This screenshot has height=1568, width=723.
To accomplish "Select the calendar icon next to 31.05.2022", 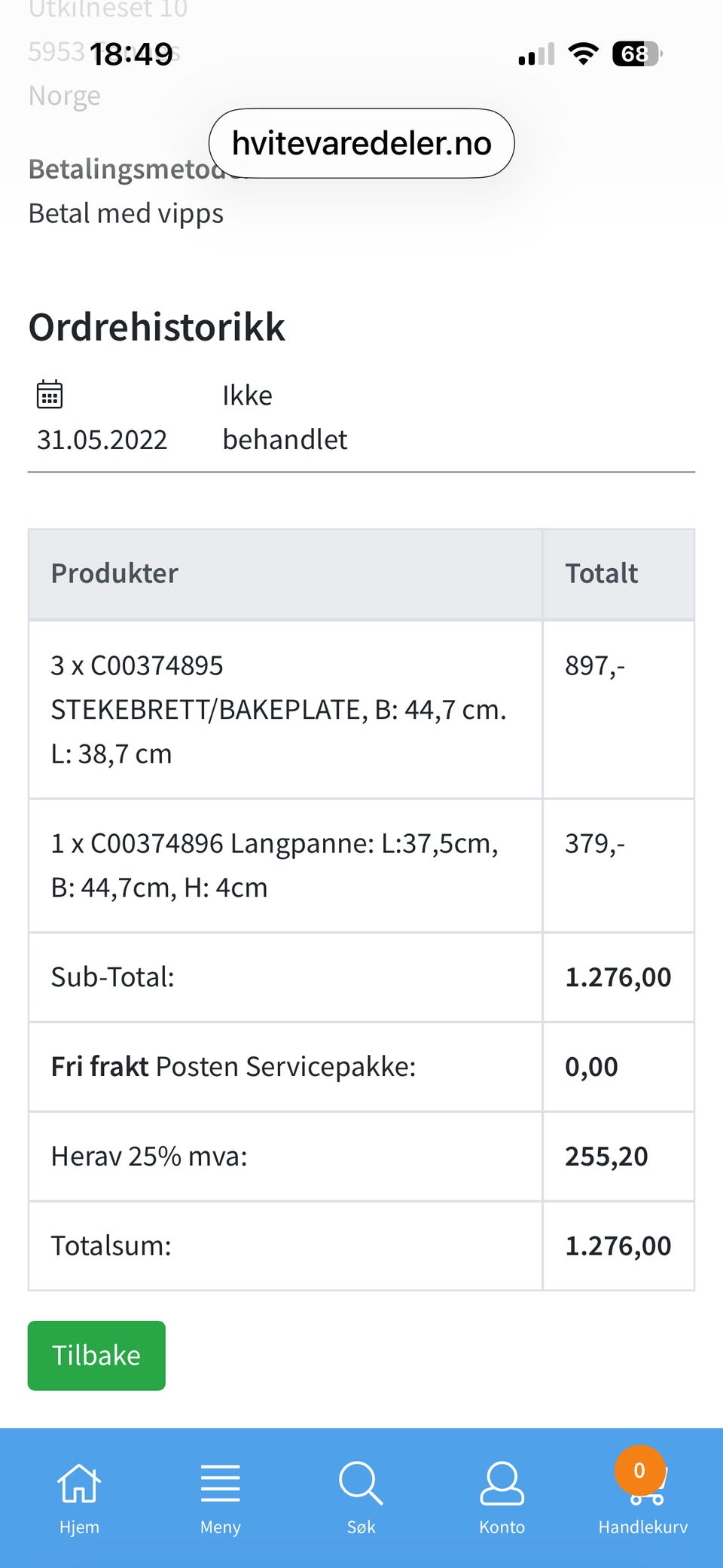I will pos(50,394).
